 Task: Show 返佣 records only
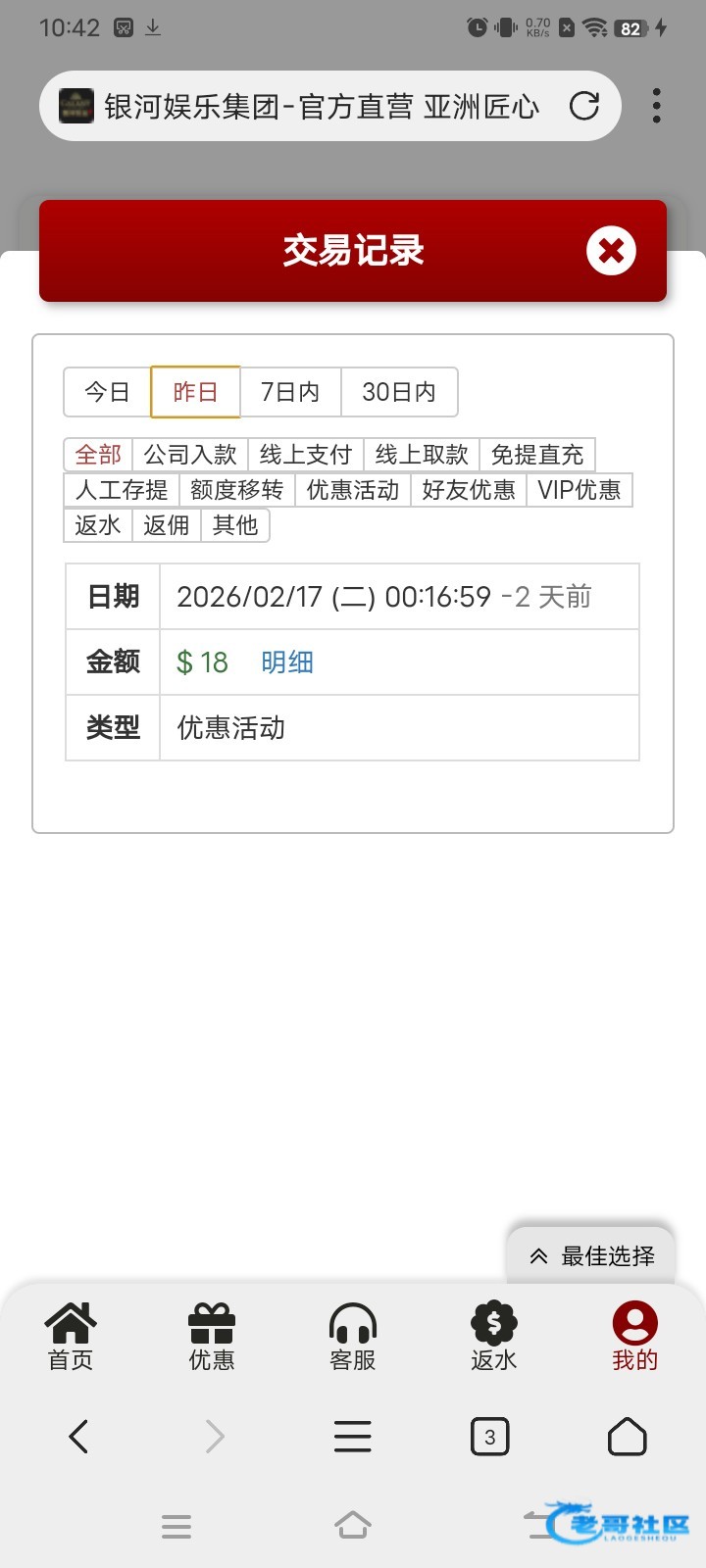pyautogui.click(x=167, y=525)
